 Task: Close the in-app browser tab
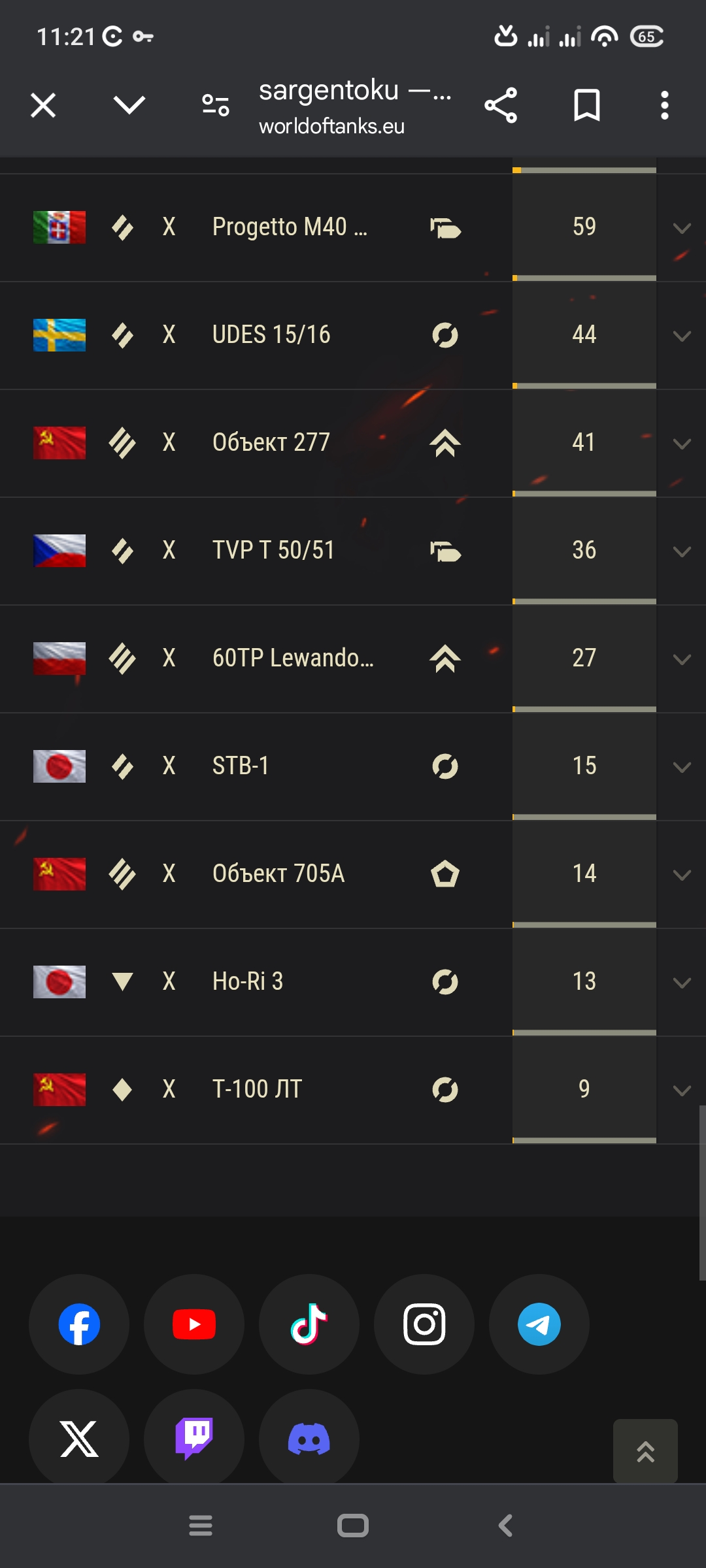click(x=43, y=105)
